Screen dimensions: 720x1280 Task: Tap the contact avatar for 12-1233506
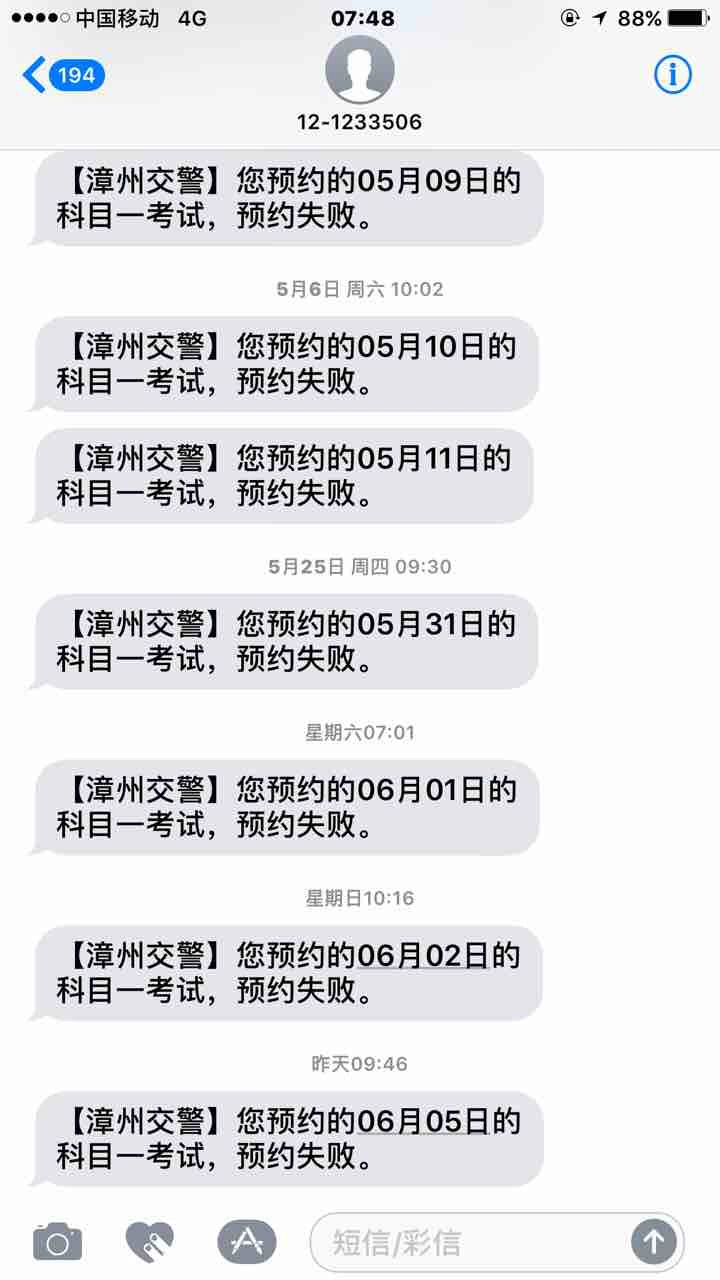coord(360,70)
